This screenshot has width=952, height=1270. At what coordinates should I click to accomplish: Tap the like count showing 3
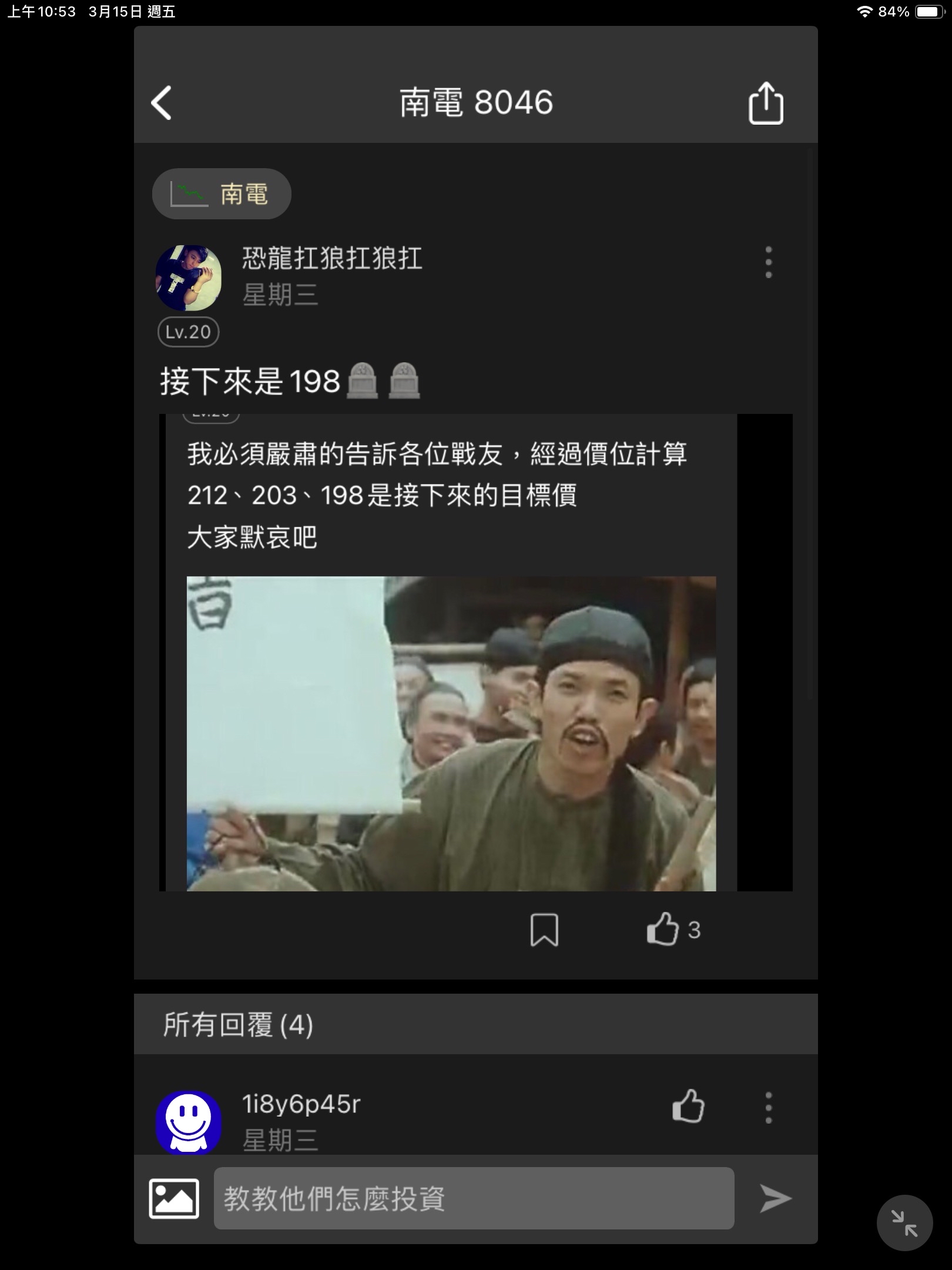[x=696, y=929]
